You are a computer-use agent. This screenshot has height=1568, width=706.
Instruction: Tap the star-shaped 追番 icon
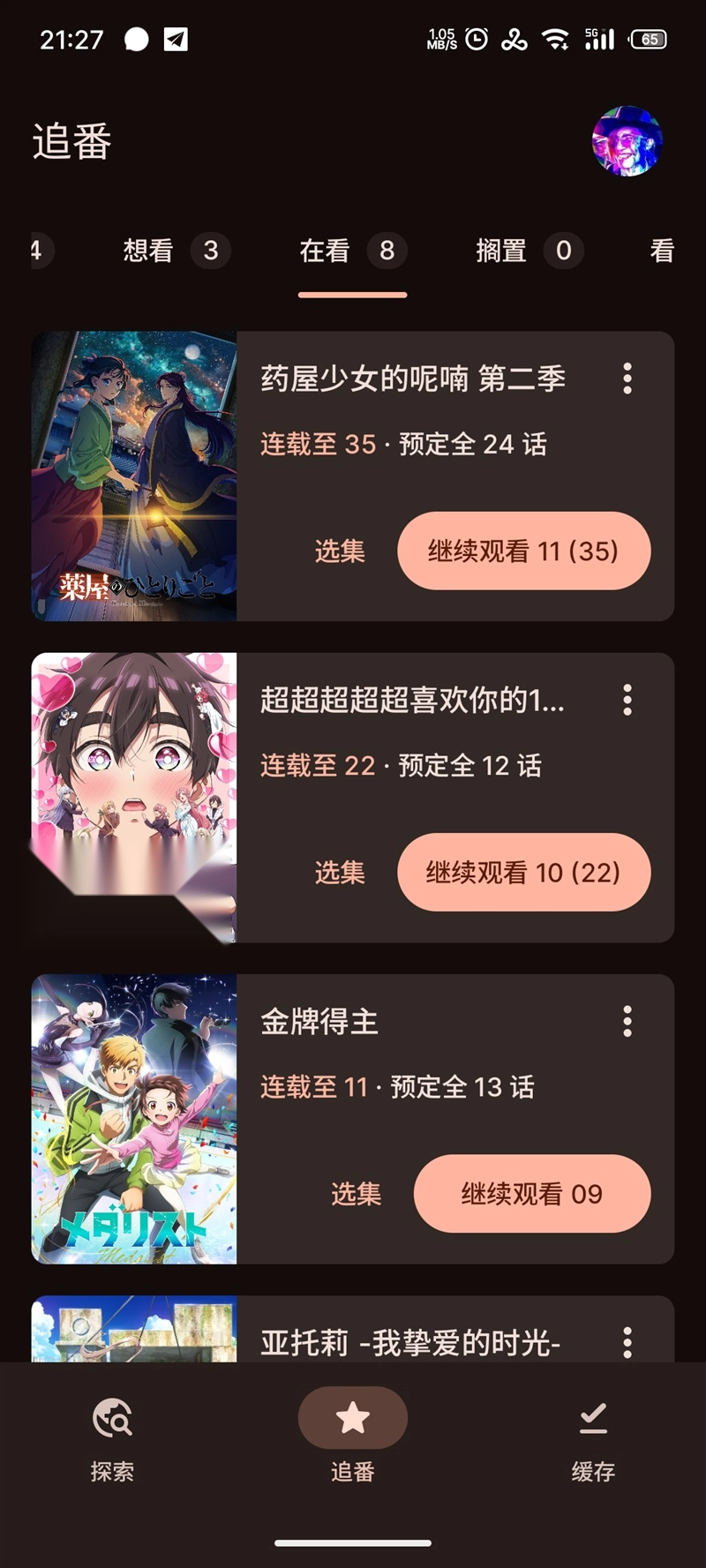[352, 1418]
